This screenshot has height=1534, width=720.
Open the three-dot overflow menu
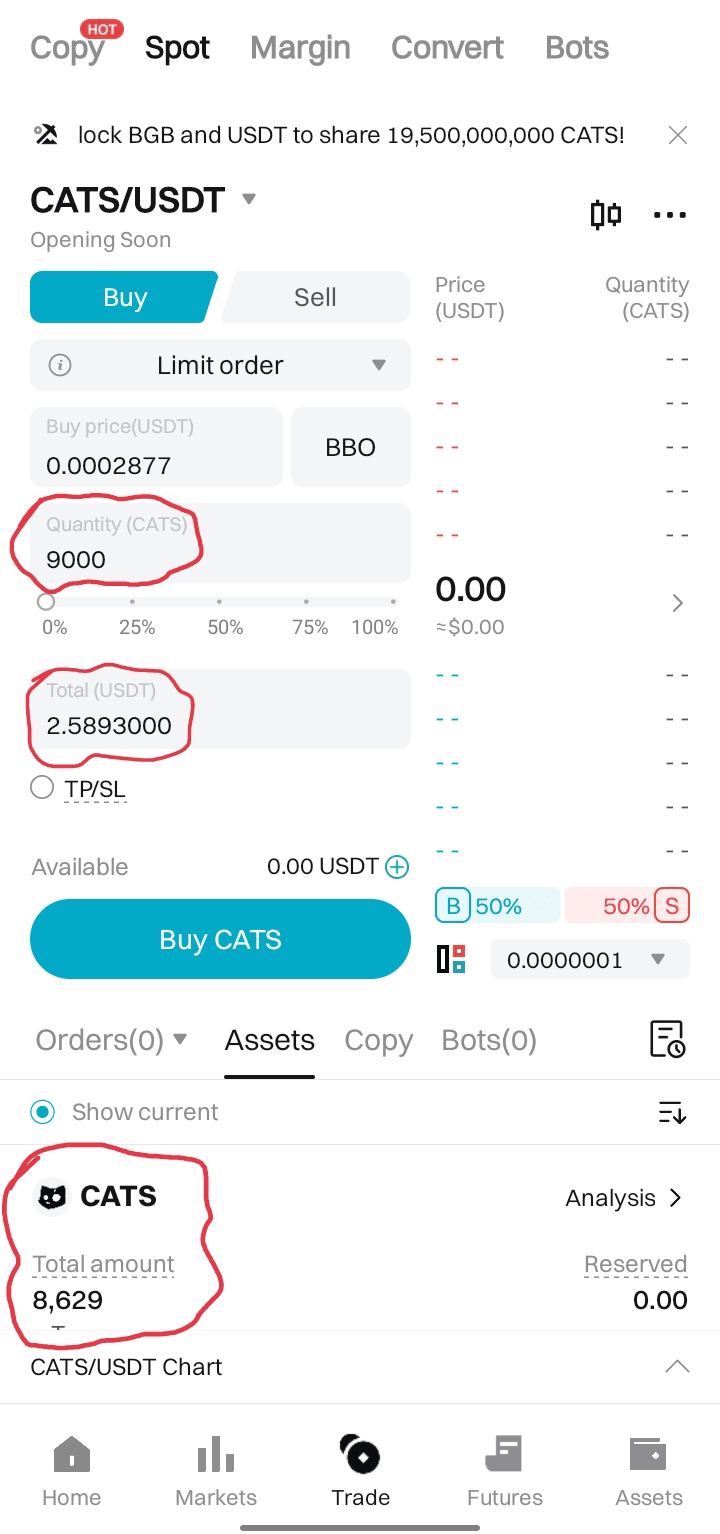click(669, 214)
